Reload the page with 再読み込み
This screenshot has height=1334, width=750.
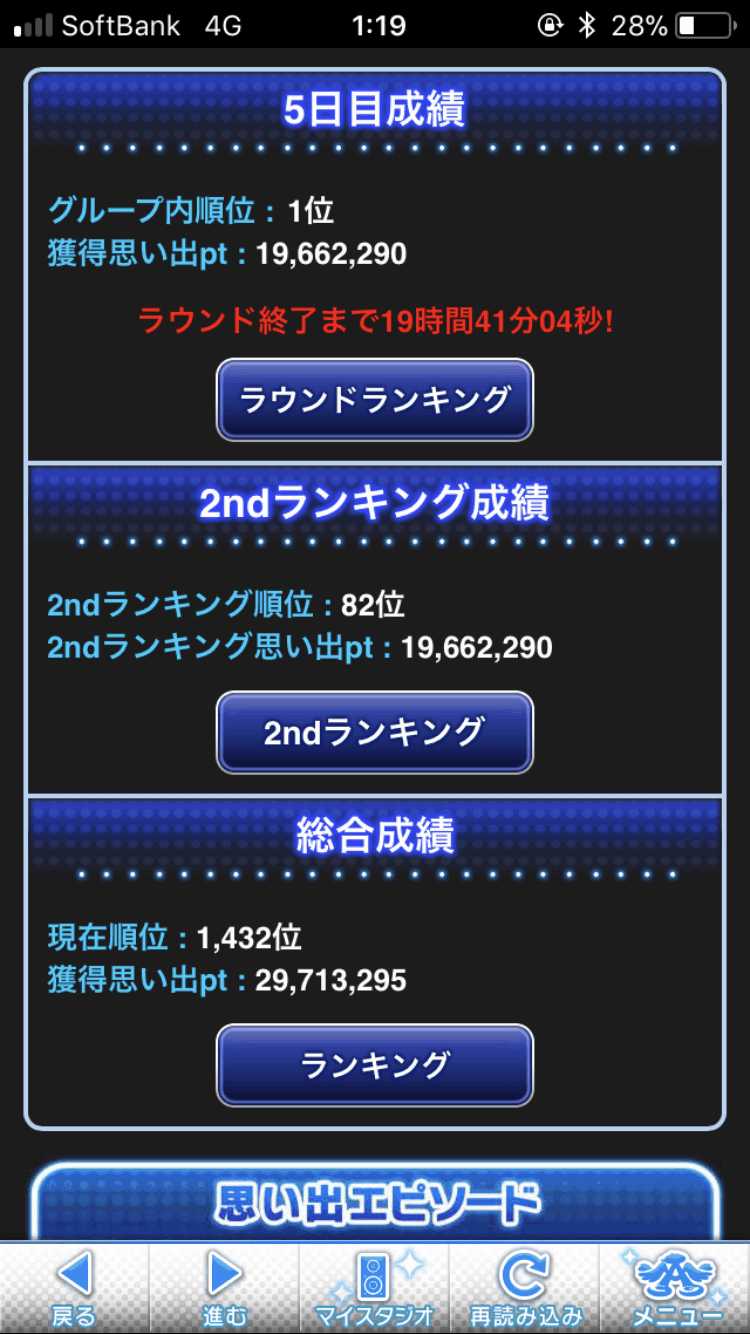coord(523,1288)
